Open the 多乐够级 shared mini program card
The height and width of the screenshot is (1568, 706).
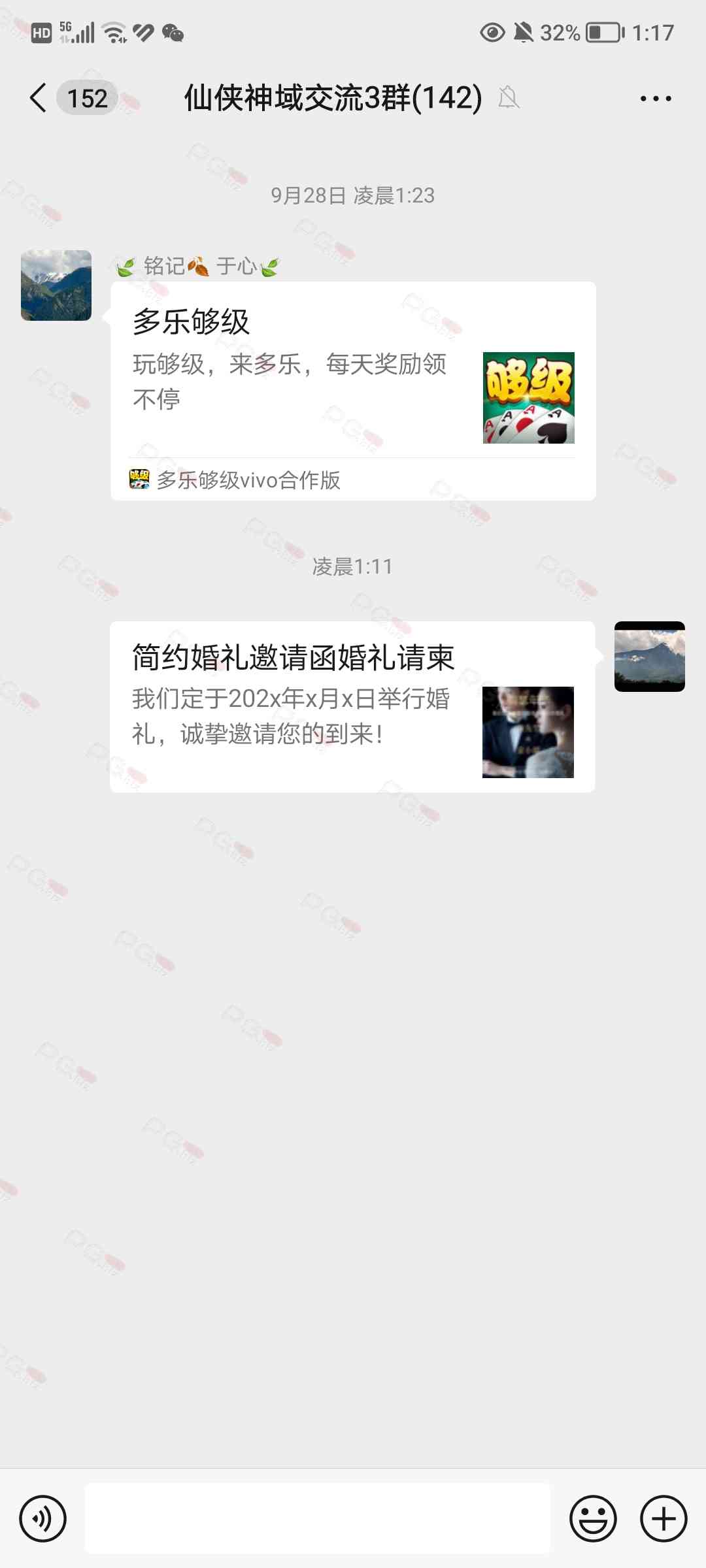pos(353,391)
